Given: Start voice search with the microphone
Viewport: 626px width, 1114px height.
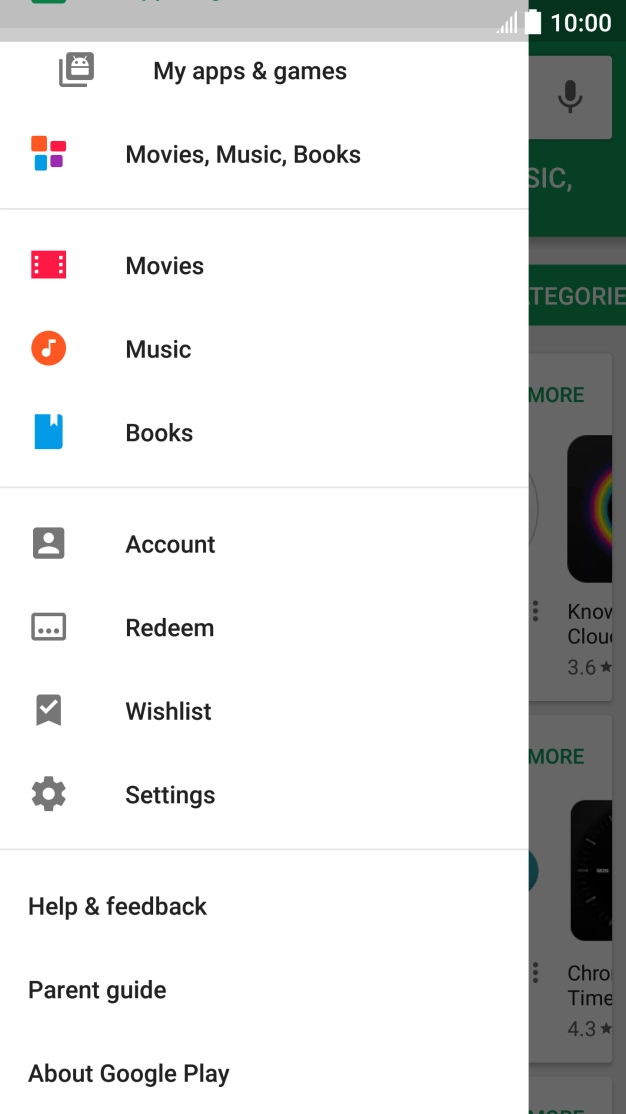Looking at the screenshot, I should [570, 97].
